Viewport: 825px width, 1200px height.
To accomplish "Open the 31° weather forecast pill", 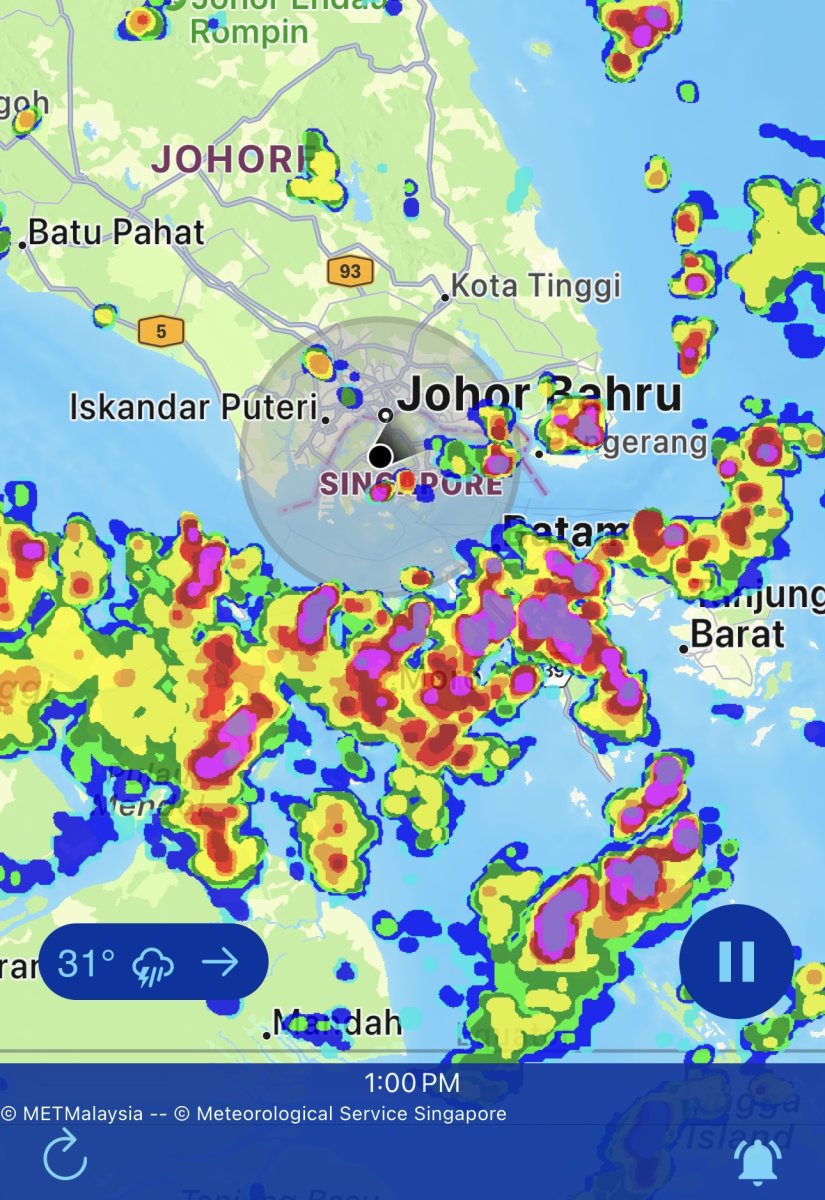I will [x=152, y=963].
